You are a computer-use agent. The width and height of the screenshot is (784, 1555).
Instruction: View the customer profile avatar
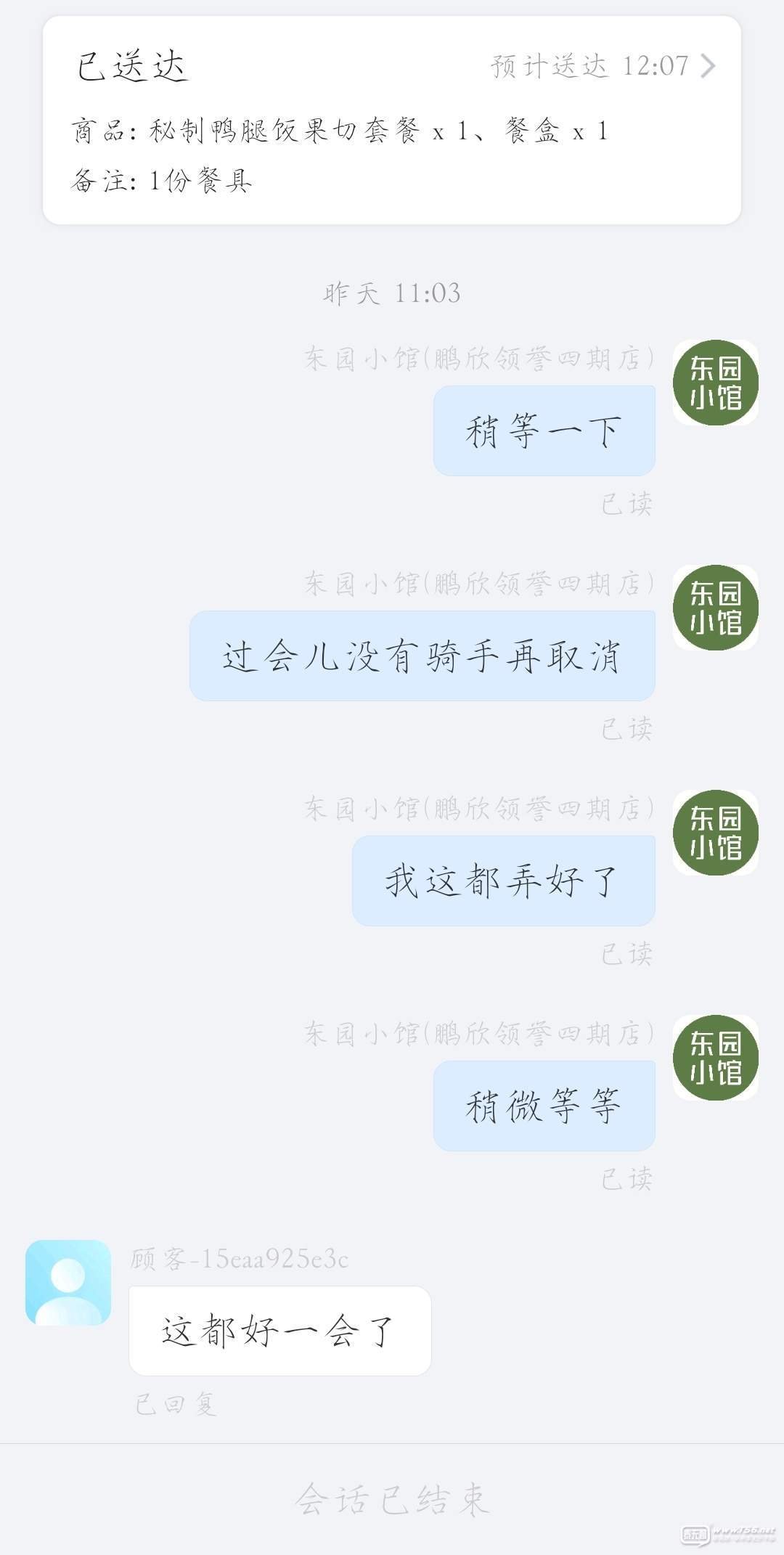(x=68, y=1283)
